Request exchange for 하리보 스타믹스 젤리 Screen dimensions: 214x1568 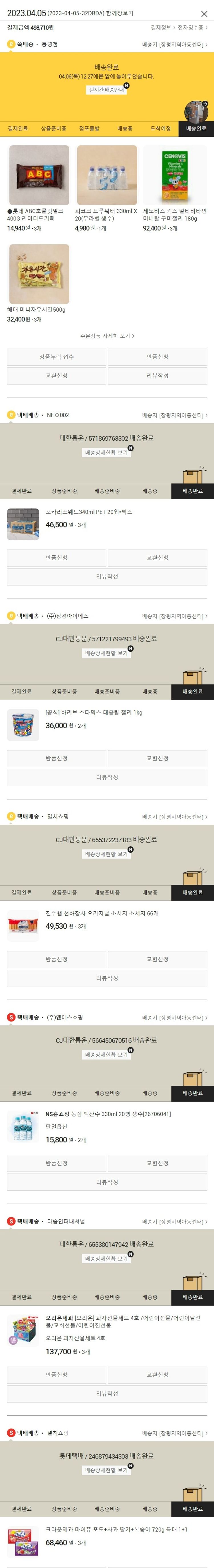pyautogui.click(x=157, y=758)
